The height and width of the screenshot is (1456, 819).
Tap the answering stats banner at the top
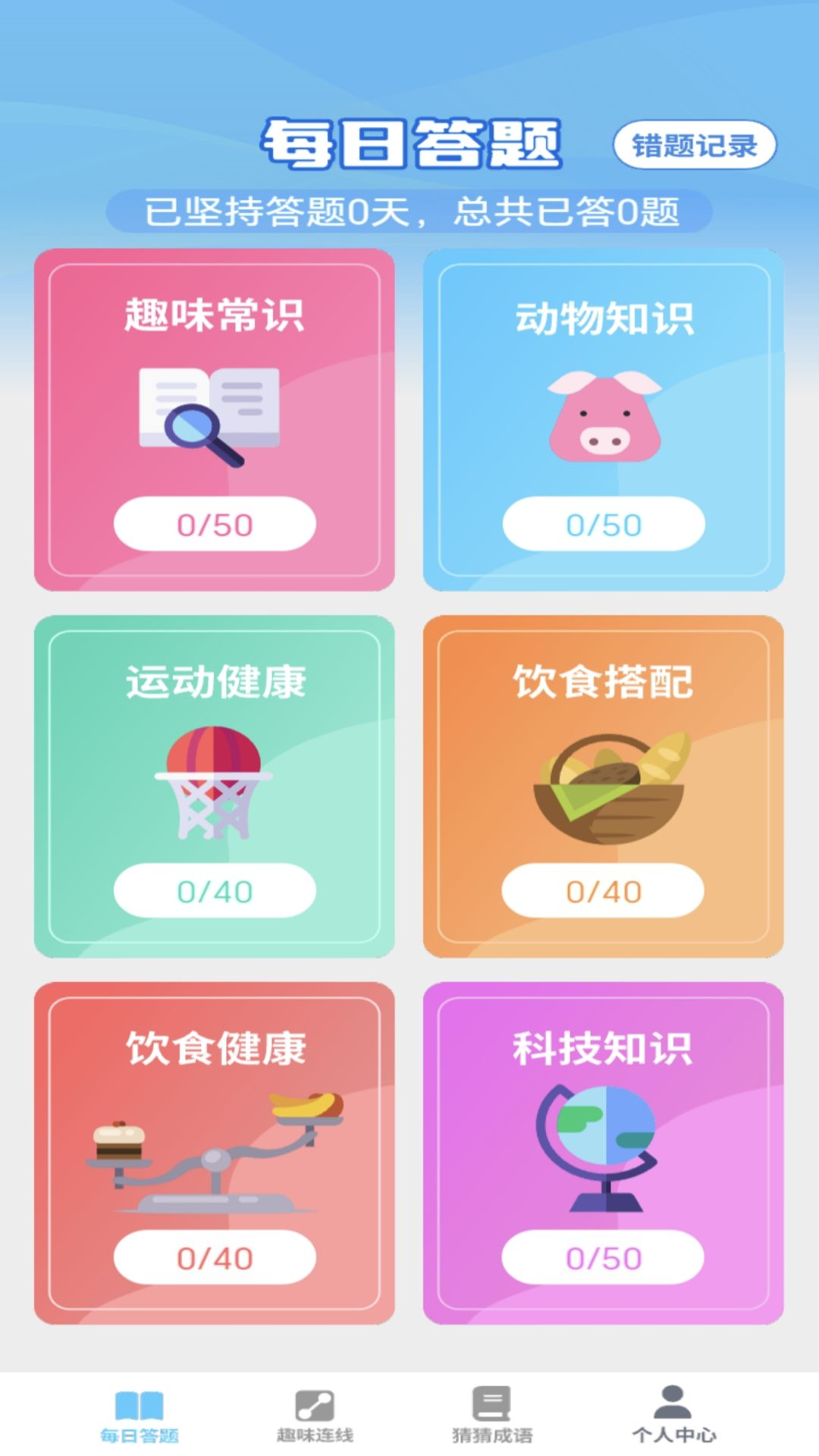(x=409, y=212)
